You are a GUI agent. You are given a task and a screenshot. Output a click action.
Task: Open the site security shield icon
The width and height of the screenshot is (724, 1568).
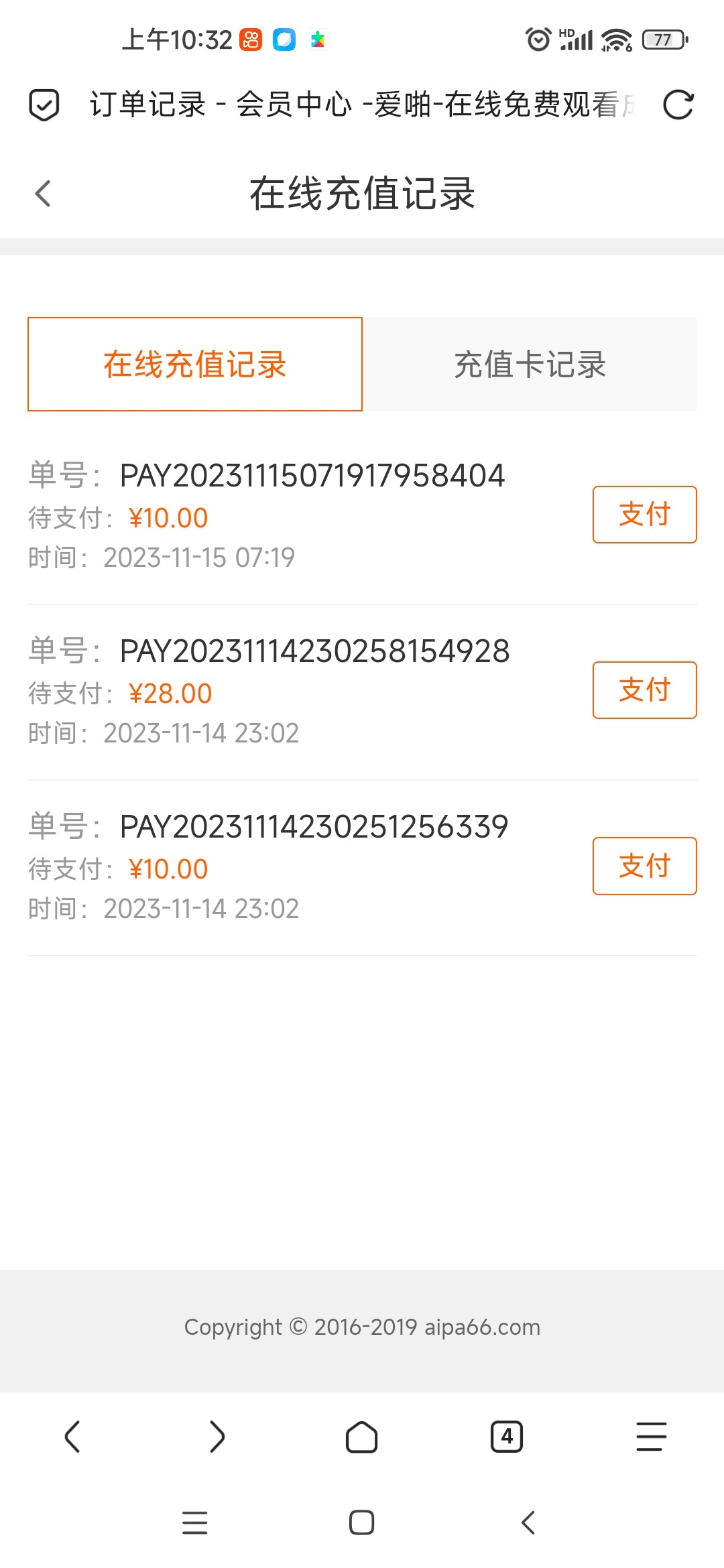click(44, 105)
